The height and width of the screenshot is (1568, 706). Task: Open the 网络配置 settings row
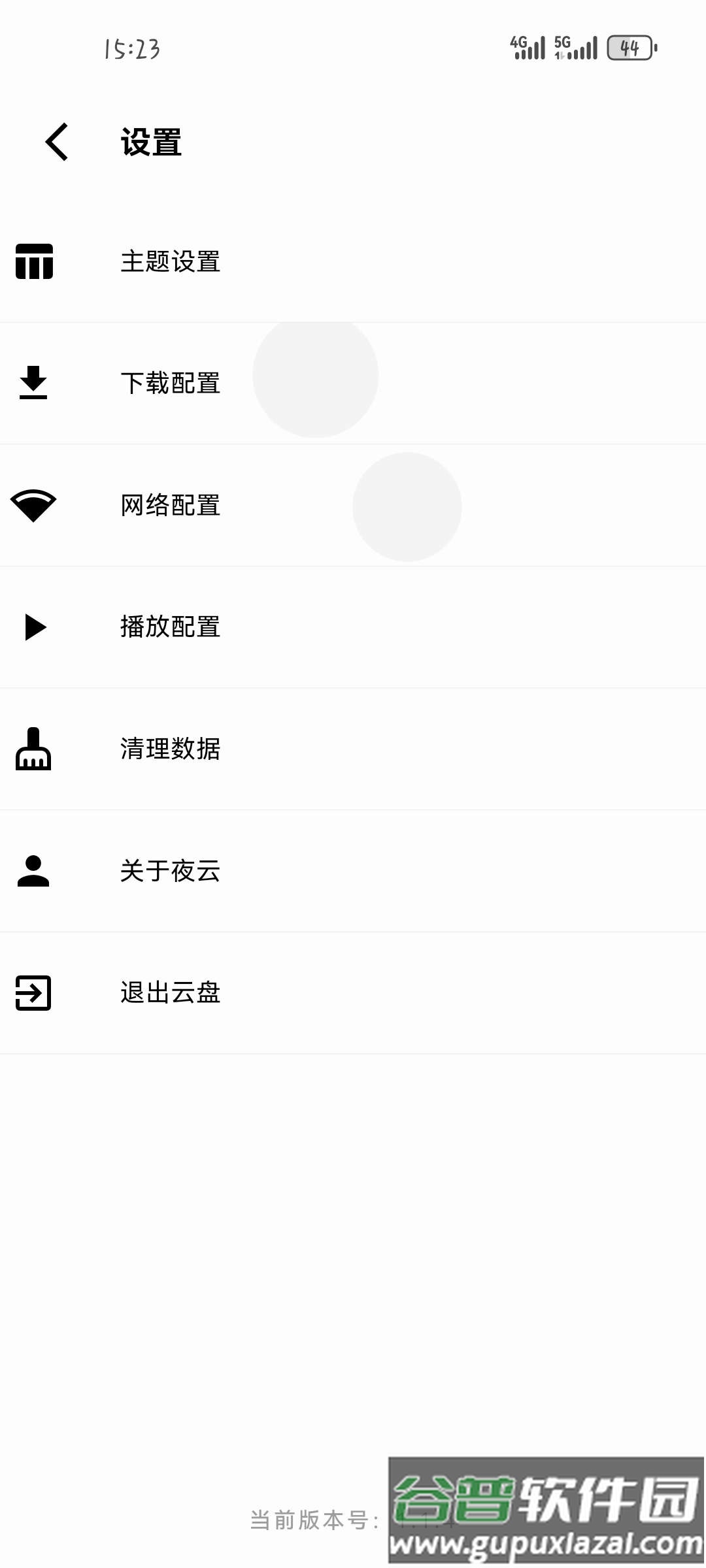171,505
